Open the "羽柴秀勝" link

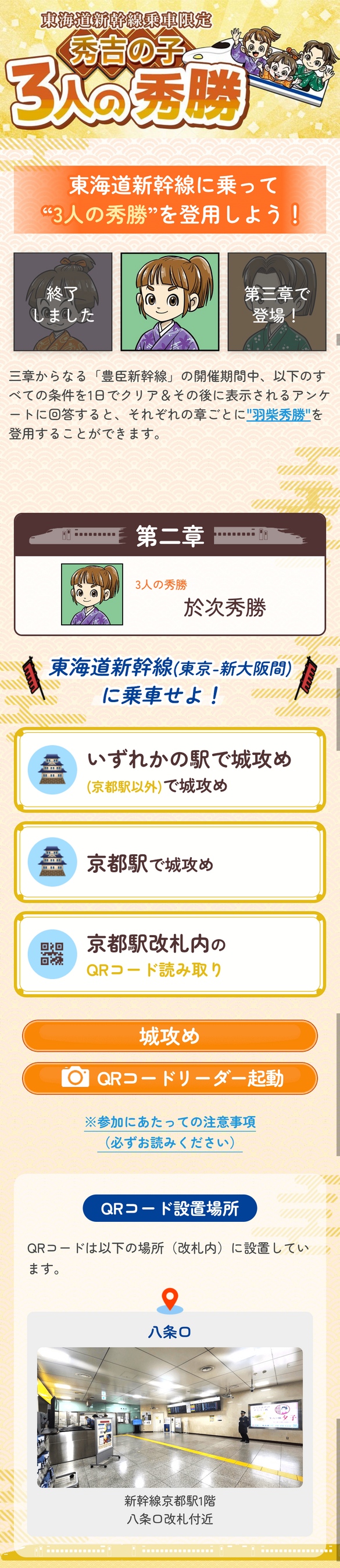(278, 415)
